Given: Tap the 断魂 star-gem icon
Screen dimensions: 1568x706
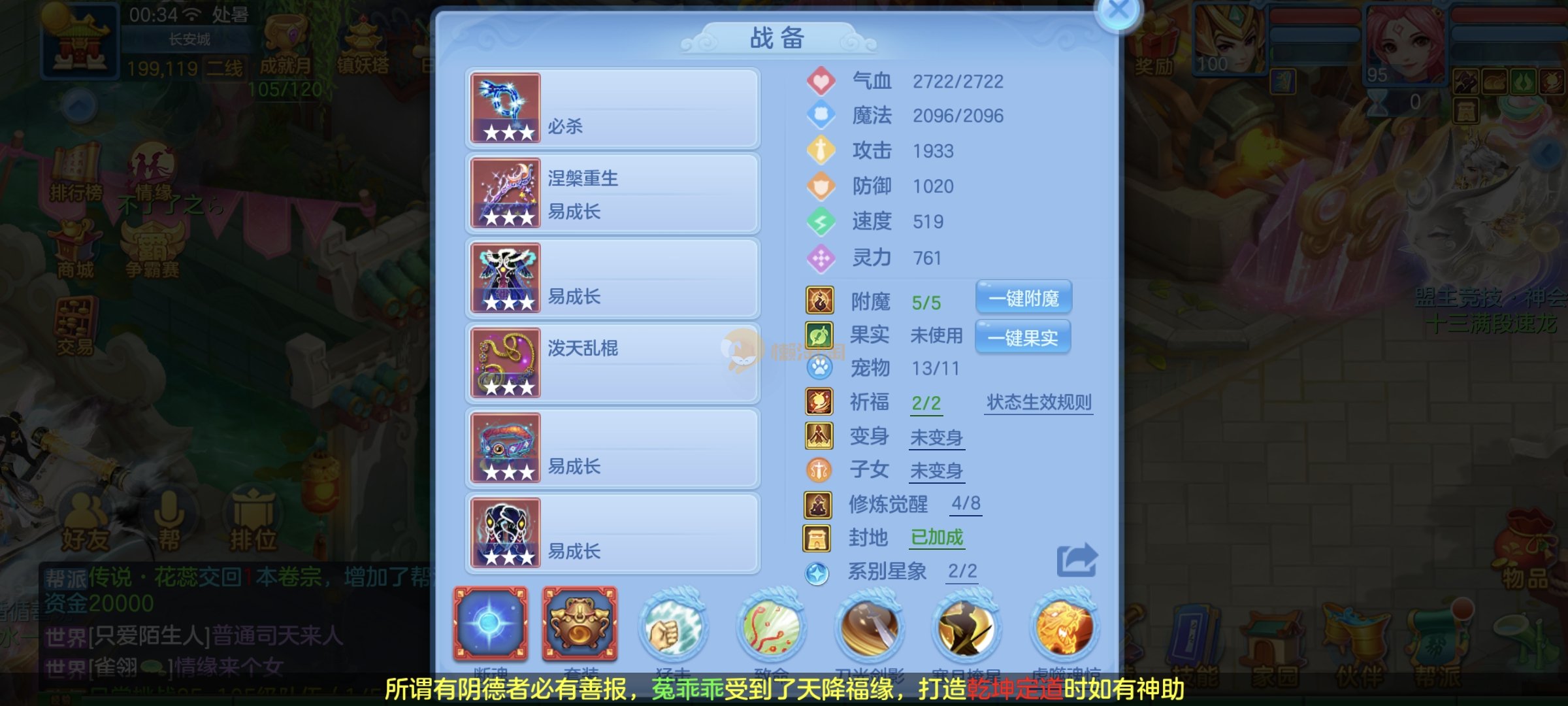Looking at the screenshot, I should (x=490, y=624).
